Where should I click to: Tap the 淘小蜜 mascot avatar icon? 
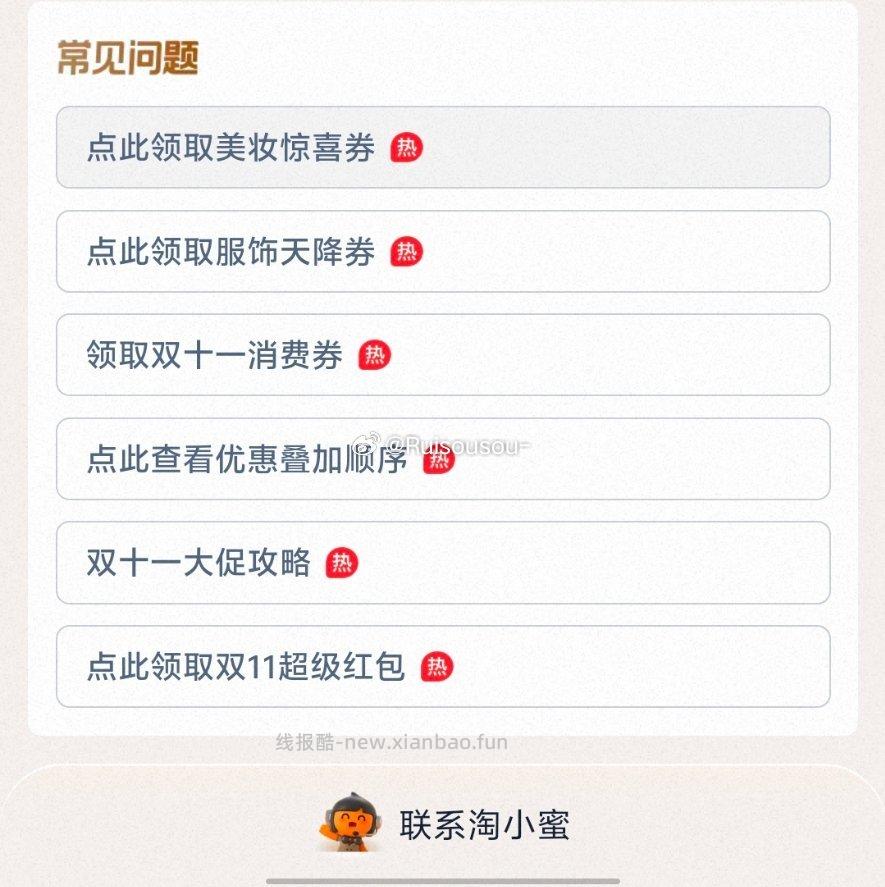(x=351, y=822)
